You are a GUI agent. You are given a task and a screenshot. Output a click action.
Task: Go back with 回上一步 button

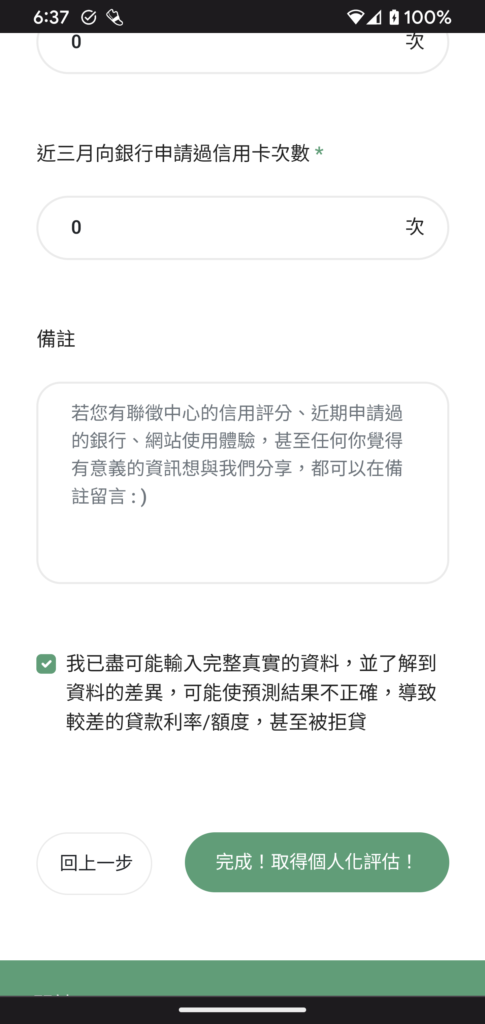(x=94, y=863)
